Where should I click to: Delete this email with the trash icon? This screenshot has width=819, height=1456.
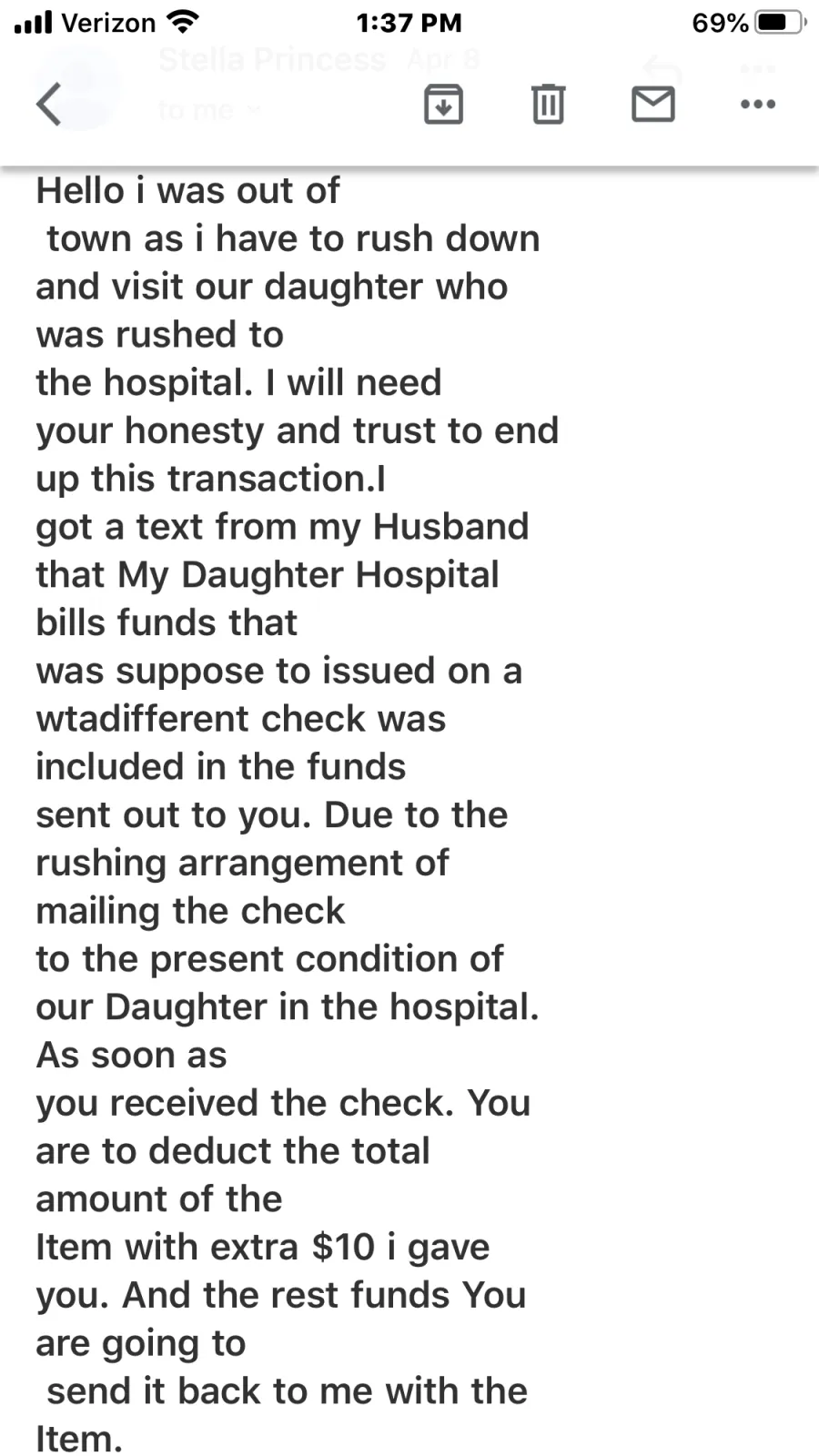pyautogui.click(x=548, y=104)
